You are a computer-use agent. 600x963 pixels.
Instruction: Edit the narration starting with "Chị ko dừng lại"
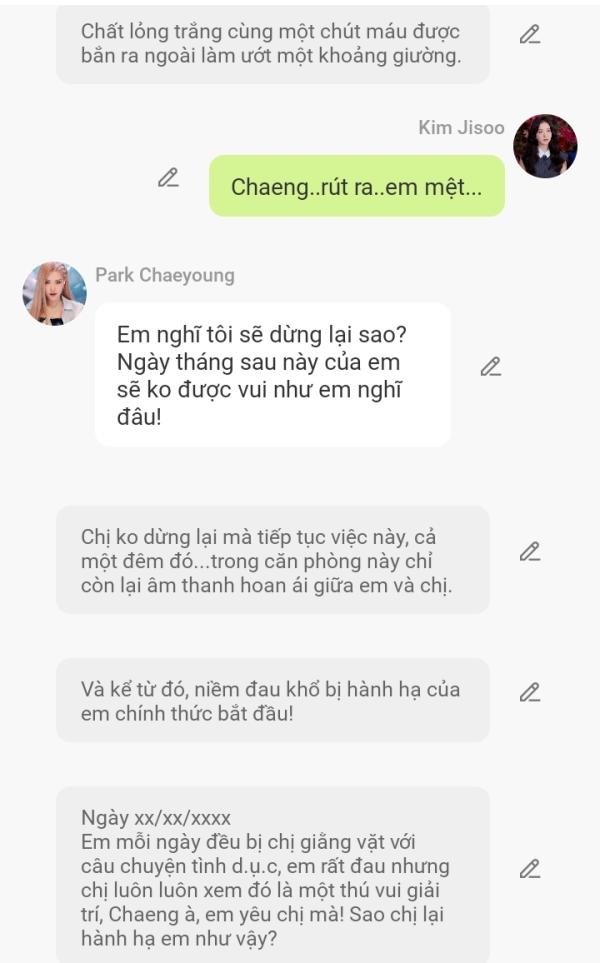[x=530, y=551]
